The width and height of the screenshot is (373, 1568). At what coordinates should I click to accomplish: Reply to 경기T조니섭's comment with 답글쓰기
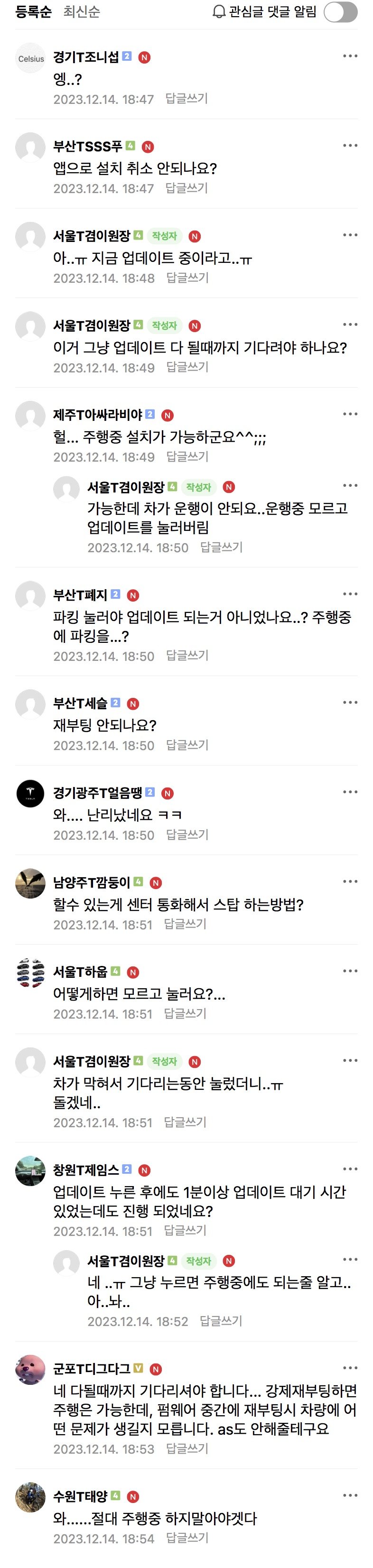pos(187,99)
